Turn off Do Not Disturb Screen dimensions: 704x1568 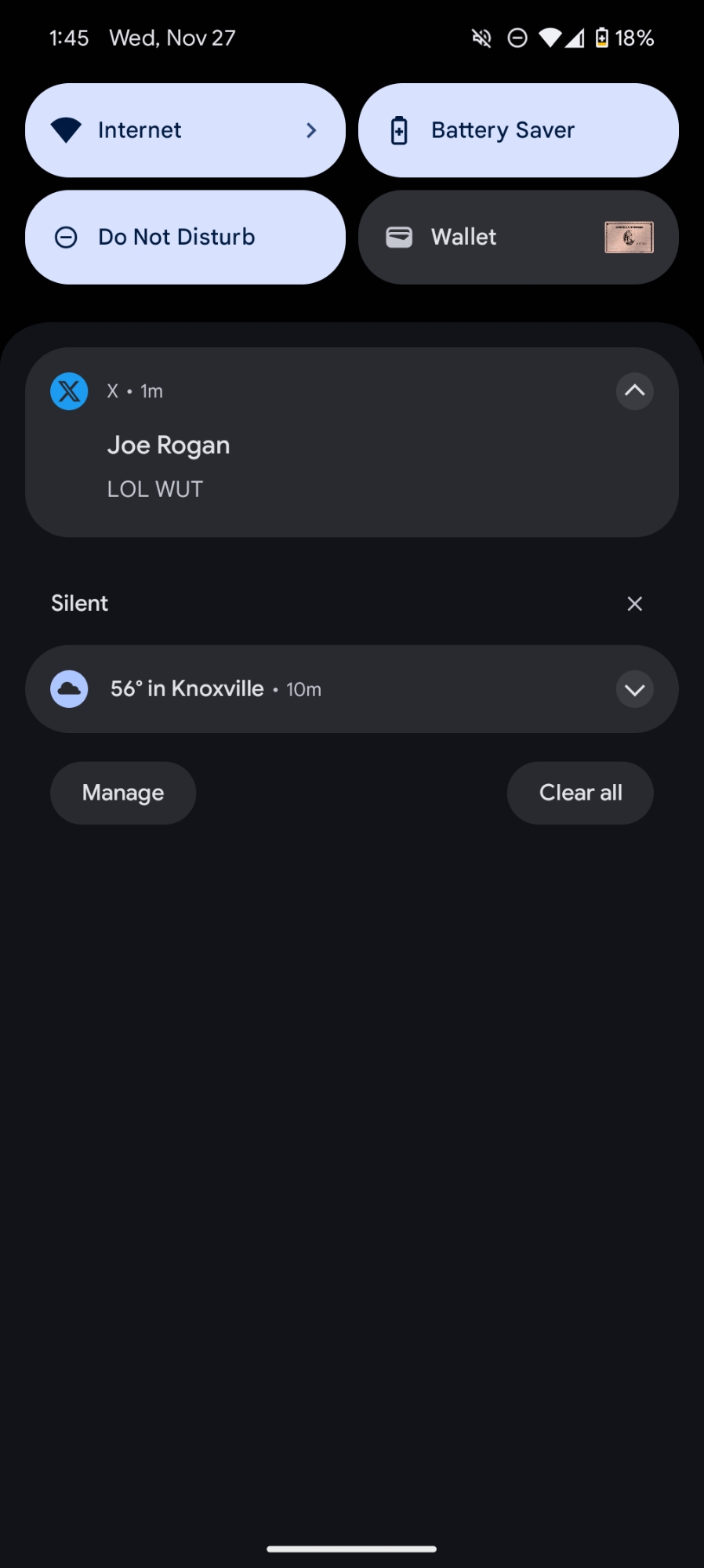point(185,237)
